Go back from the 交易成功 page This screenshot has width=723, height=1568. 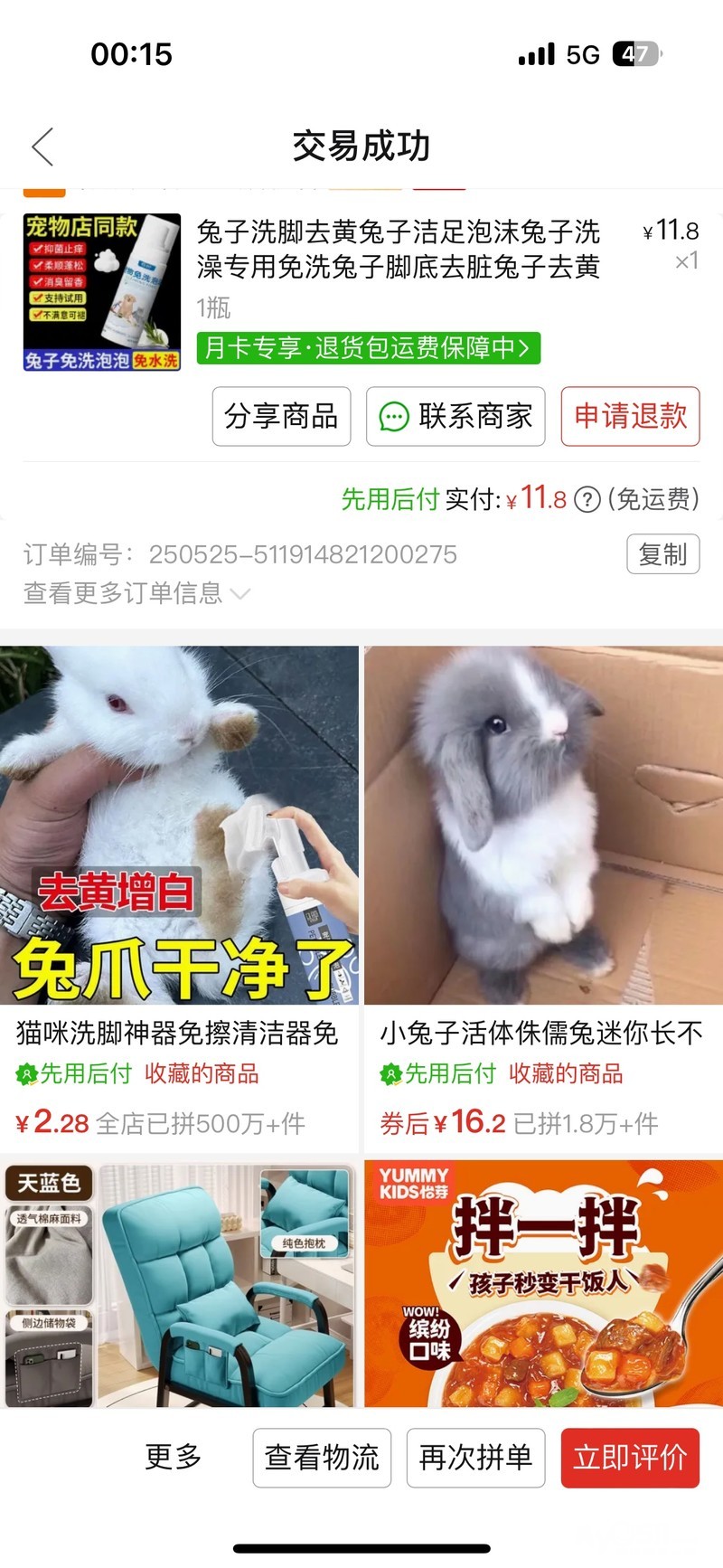42,146
